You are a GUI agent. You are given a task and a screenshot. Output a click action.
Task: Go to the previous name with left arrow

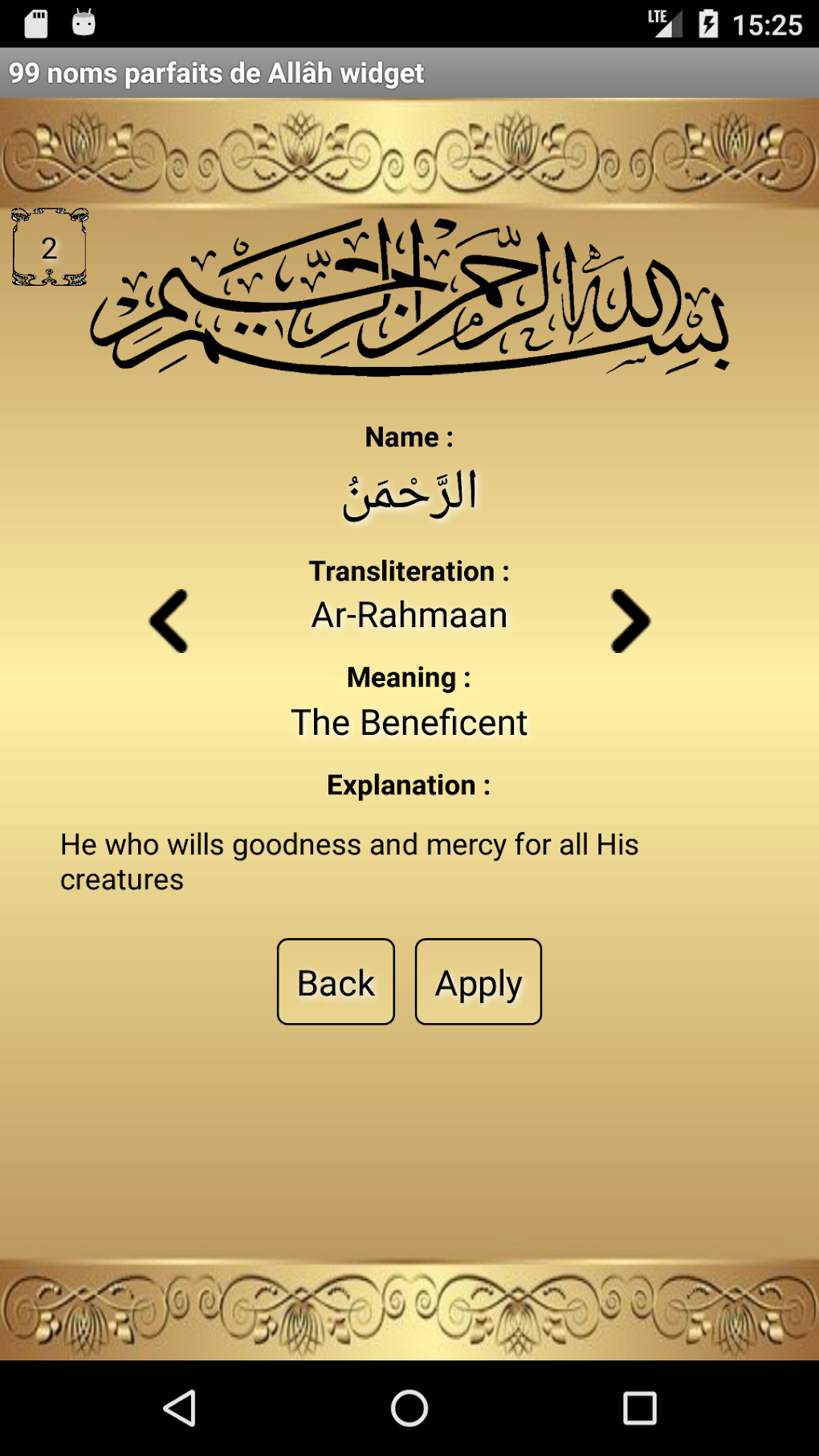pyautogui.click(x=169, y=621)
